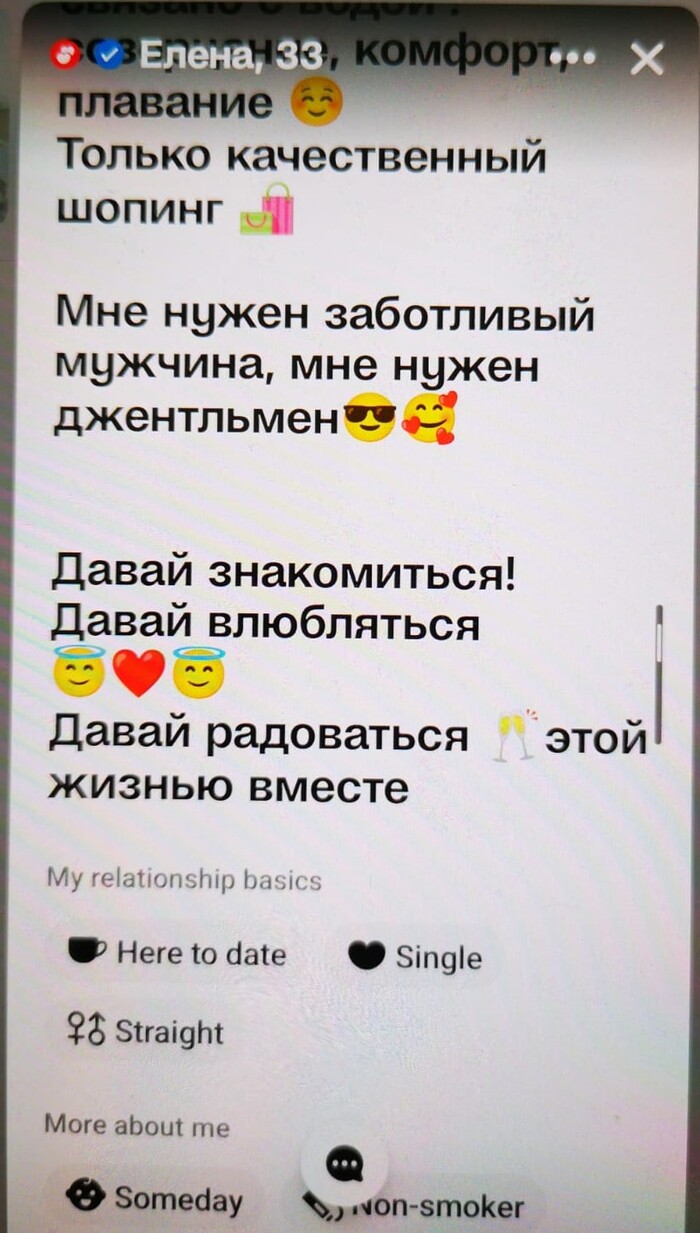Close Елена's profile view
Viewport: 700px width, 1233px height.
[x=647, y=60]
